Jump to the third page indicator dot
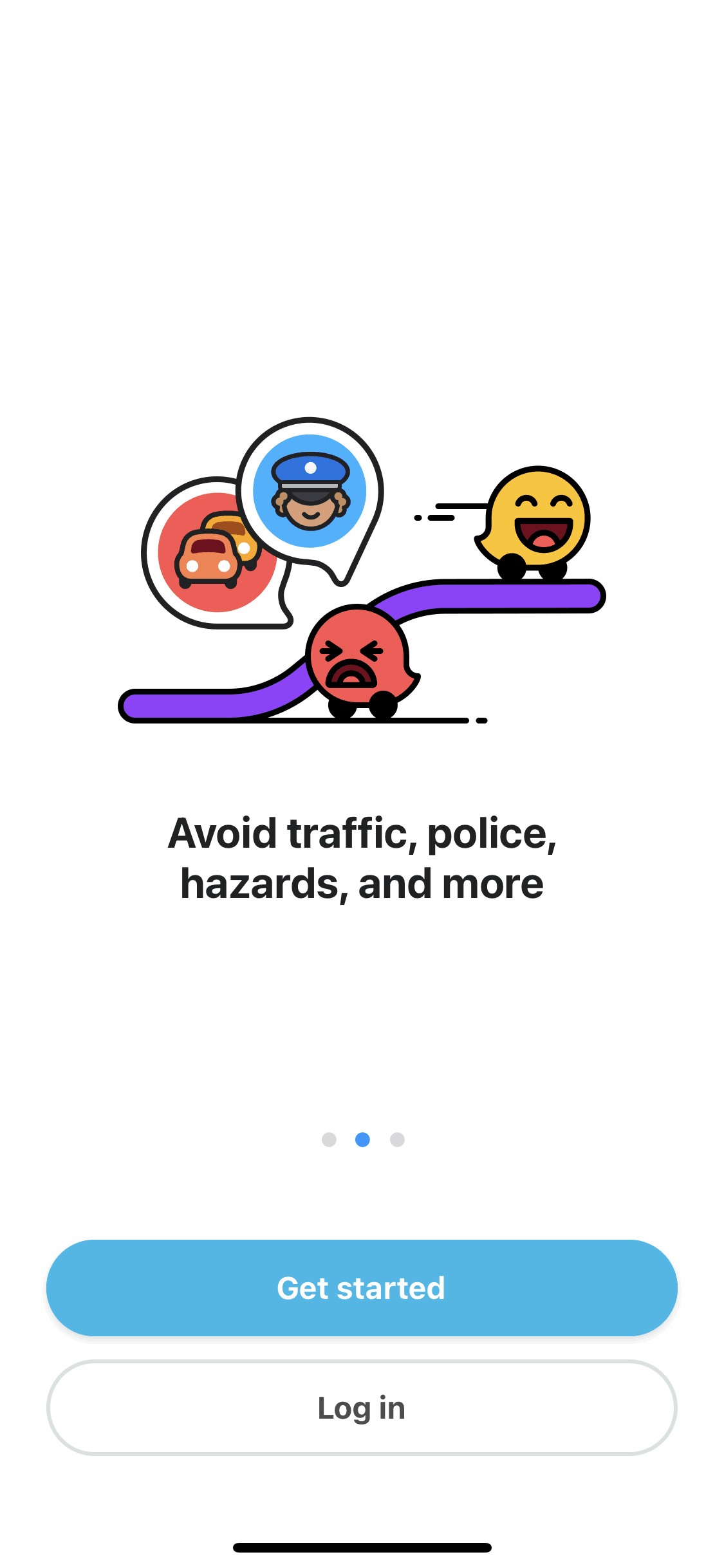Viewport: 724px width, 1568px height. click(x=397, y=1139)
